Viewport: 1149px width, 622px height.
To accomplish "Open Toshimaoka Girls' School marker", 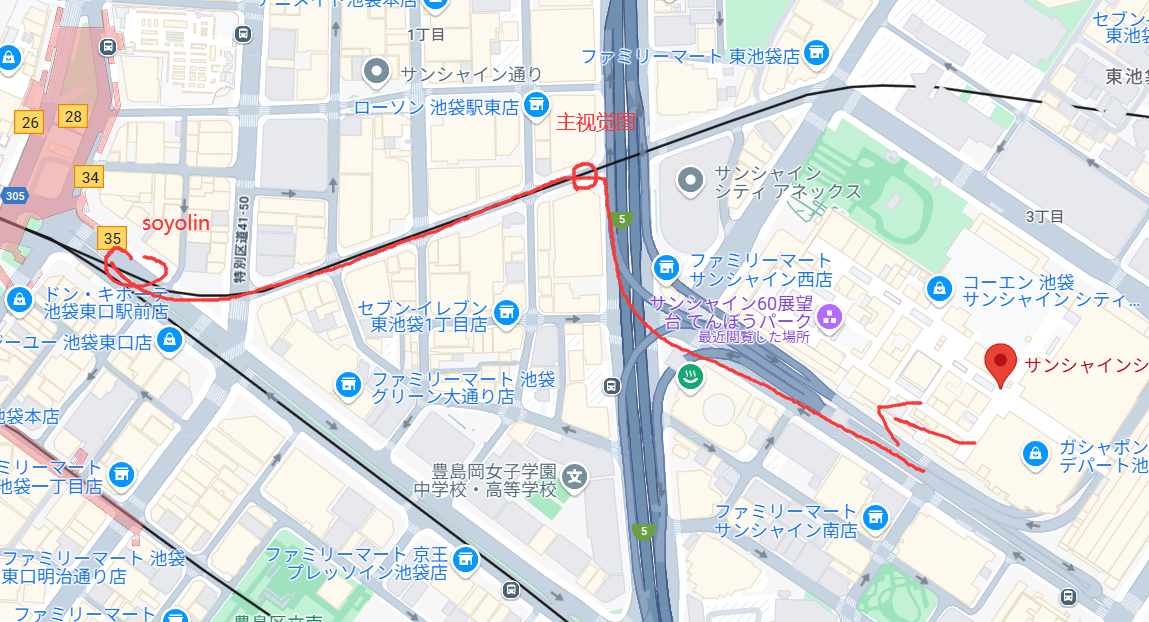I will (574, 478).
